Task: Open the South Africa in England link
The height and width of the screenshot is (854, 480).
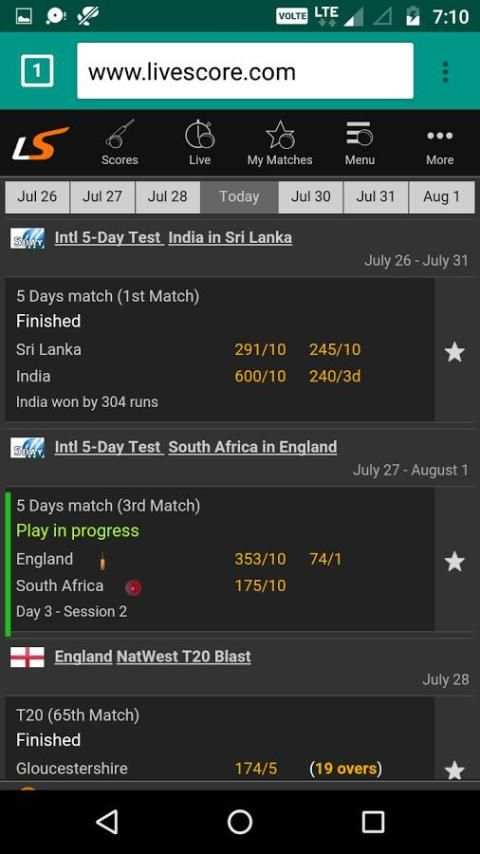Action: [252, 447]
